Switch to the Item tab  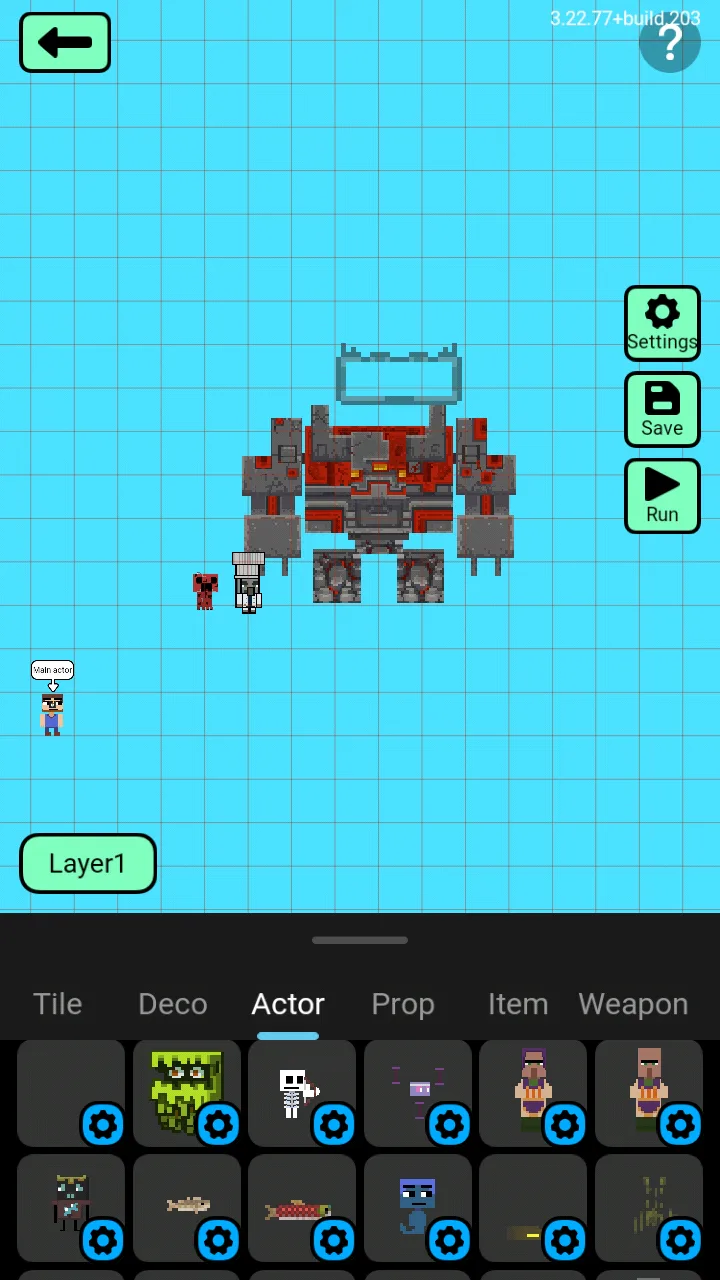(518, 1004)
